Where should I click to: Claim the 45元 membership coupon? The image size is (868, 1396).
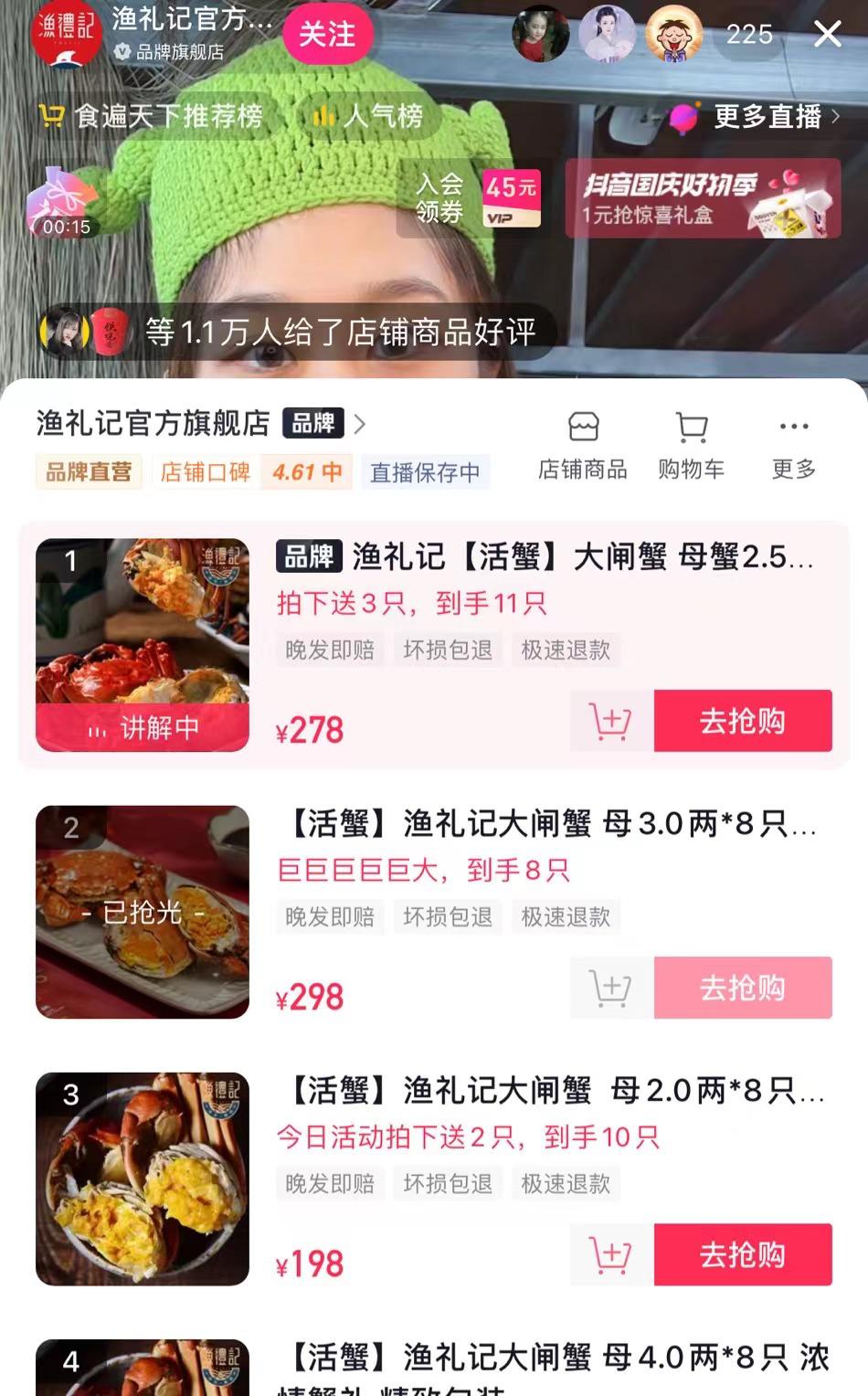click(x=478, y=198)
